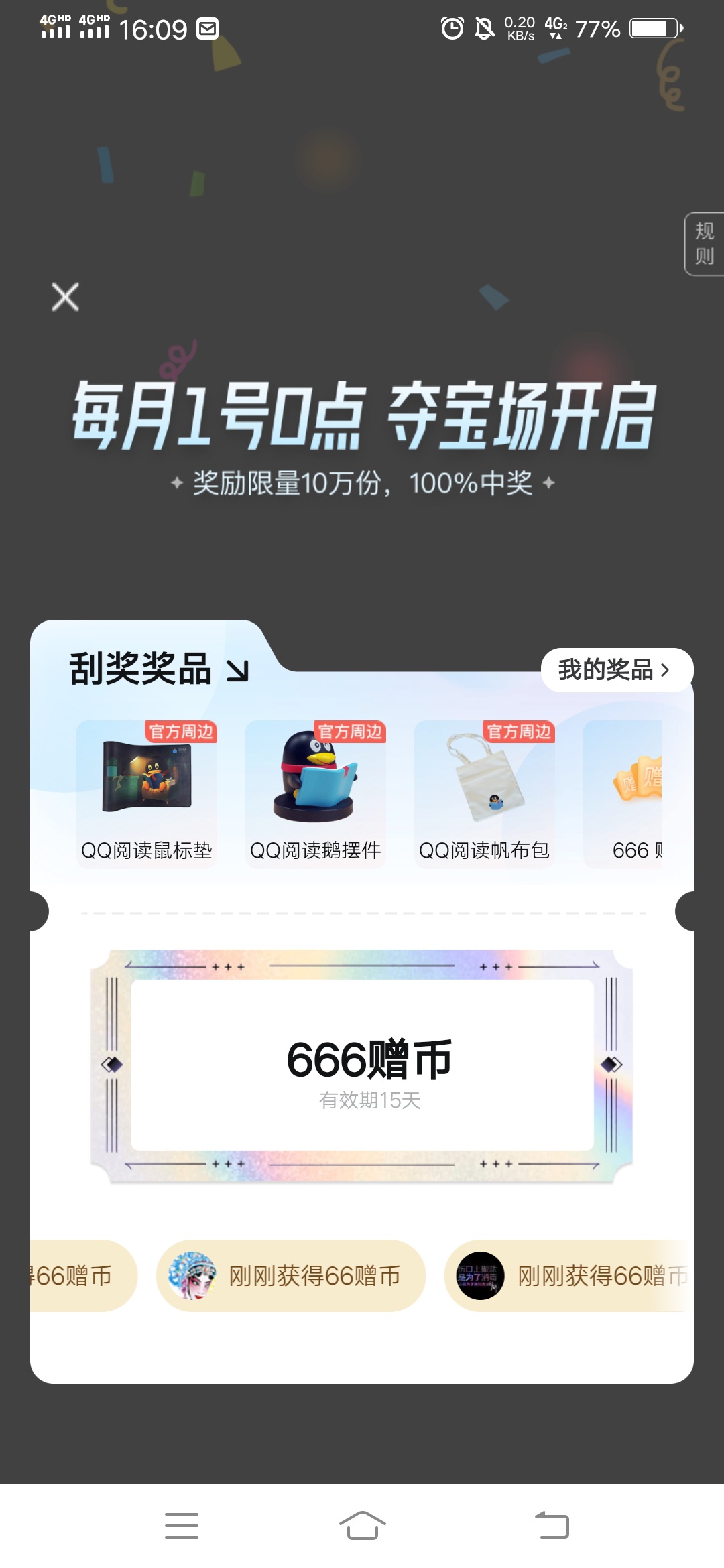
Task: Tap the QQ阅读鼠标垫 prize card
Action: click(x=147, y=794)
